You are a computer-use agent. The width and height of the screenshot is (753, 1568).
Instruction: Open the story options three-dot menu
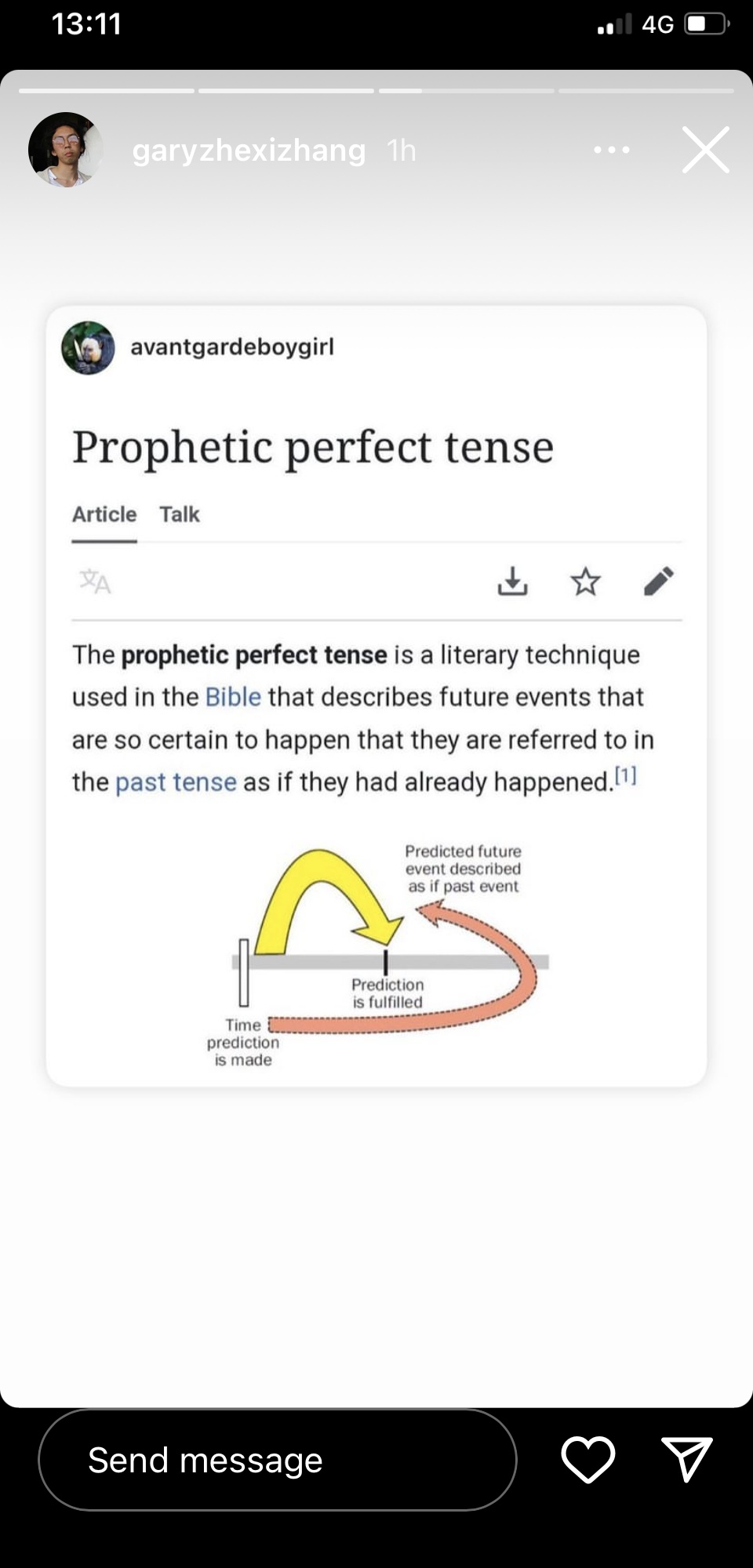coord(612,150)
